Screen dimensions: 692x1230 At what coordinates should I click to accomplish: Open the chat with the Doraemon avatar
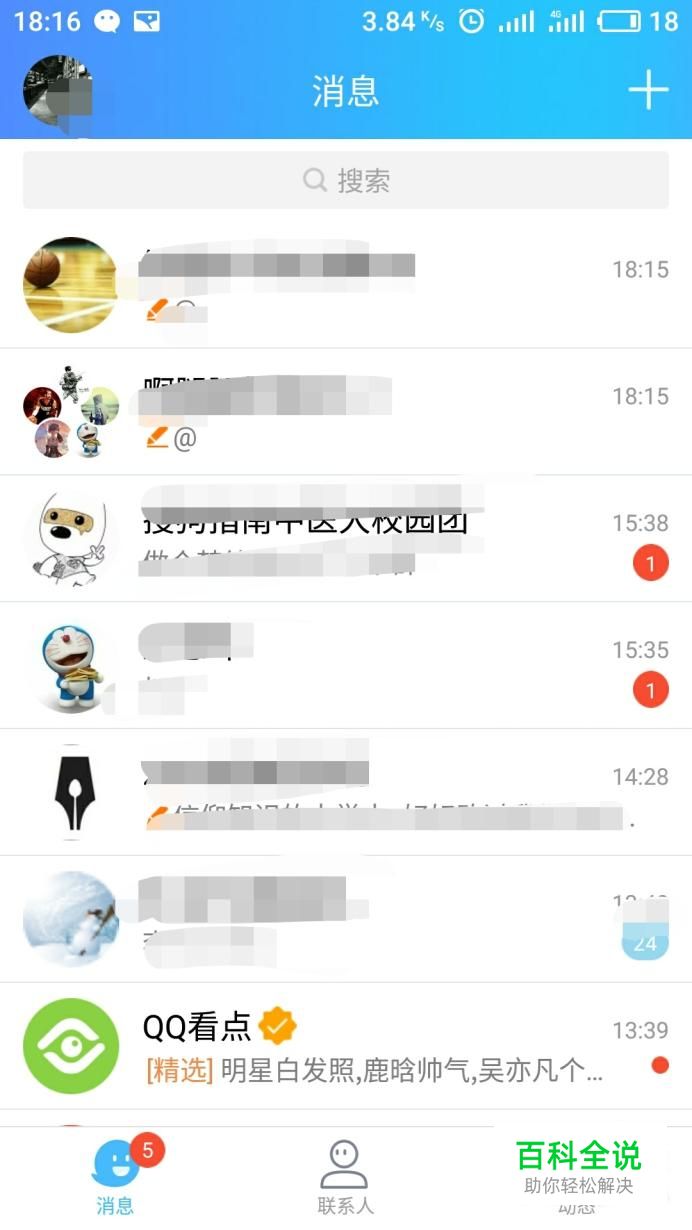point(346,665)
